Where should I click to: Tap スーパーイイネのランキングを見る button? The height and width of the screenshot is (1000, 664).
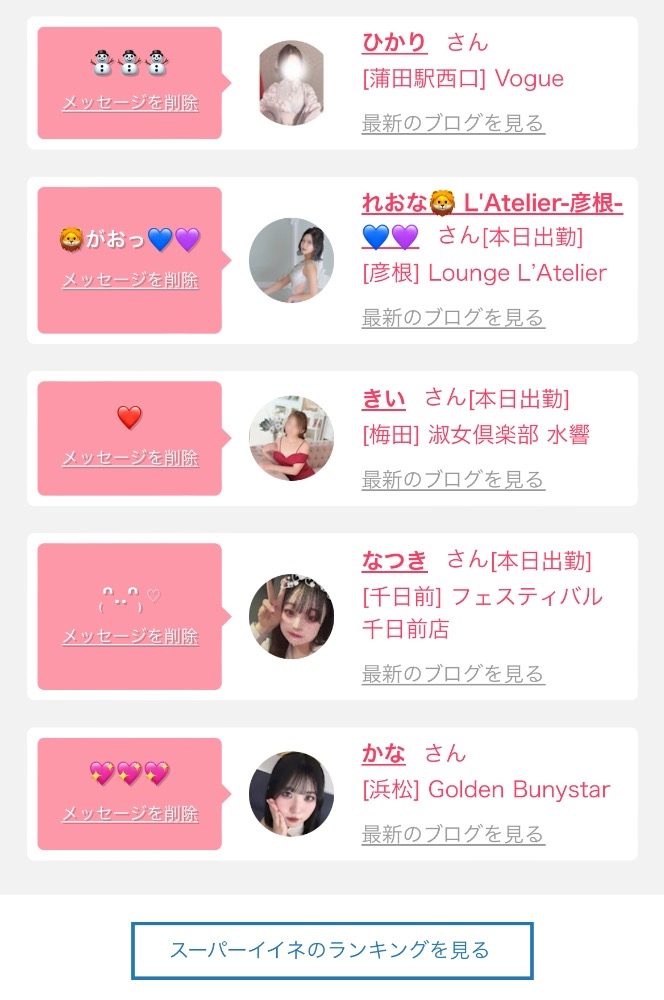coord(332,950)
